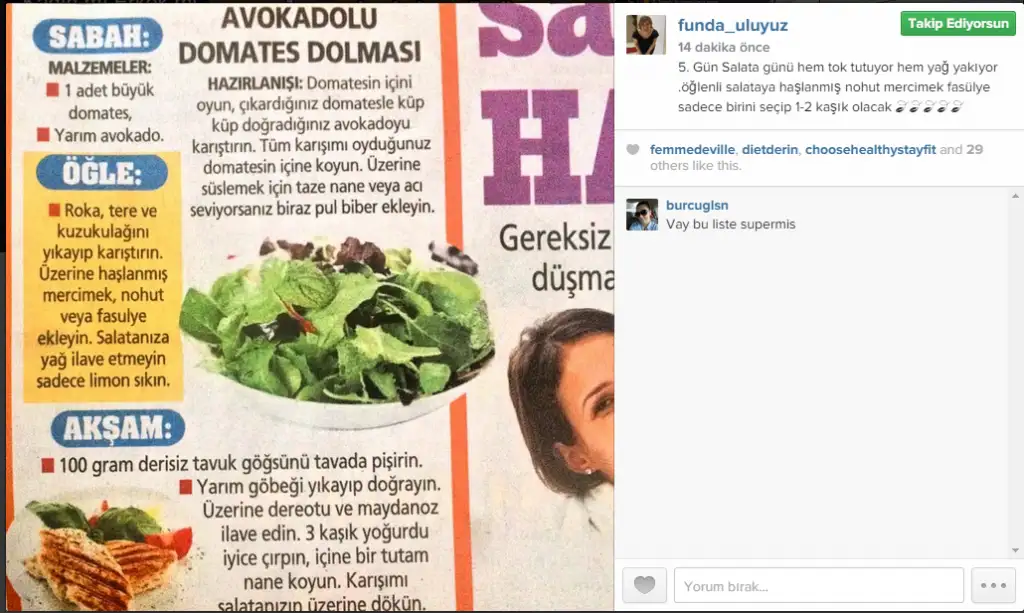The height and width of the screenshot is (613, 1024).
Task: View funda_uluyuz profile picture
Action: (x=644, y=35)
